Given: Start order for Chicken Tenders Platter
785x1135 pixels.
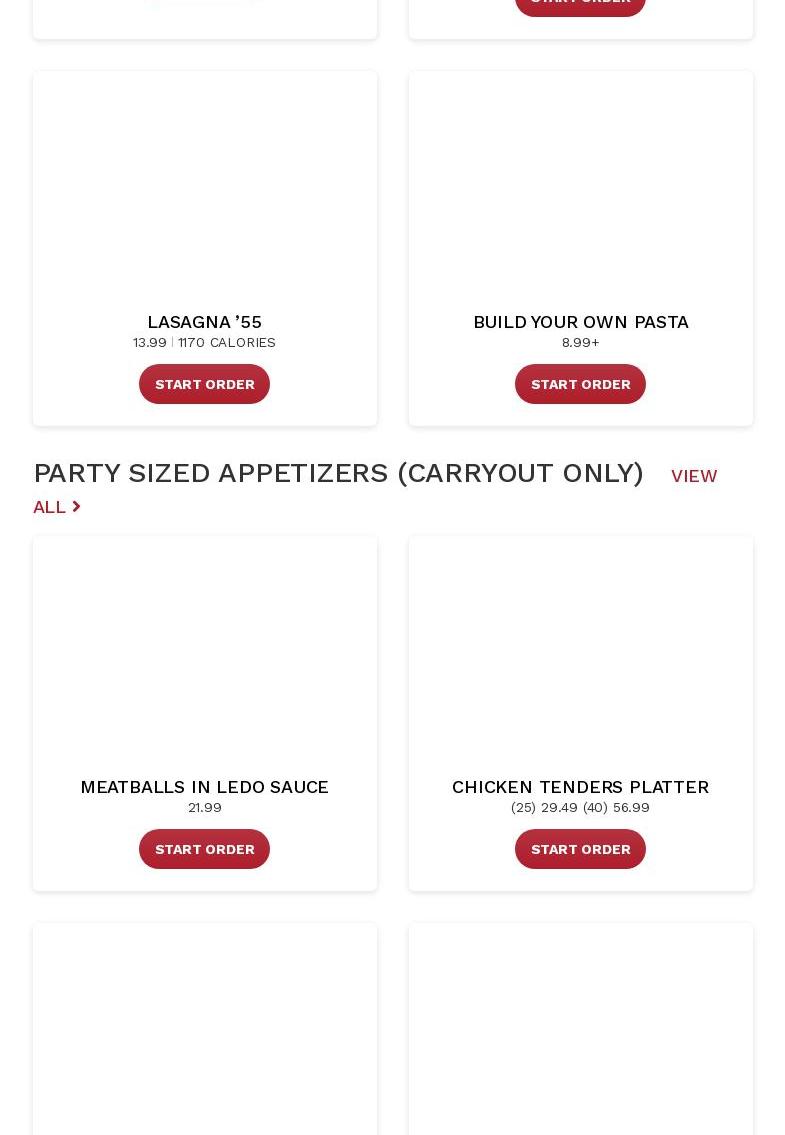Looking at the screenshot, I should 580,849.
